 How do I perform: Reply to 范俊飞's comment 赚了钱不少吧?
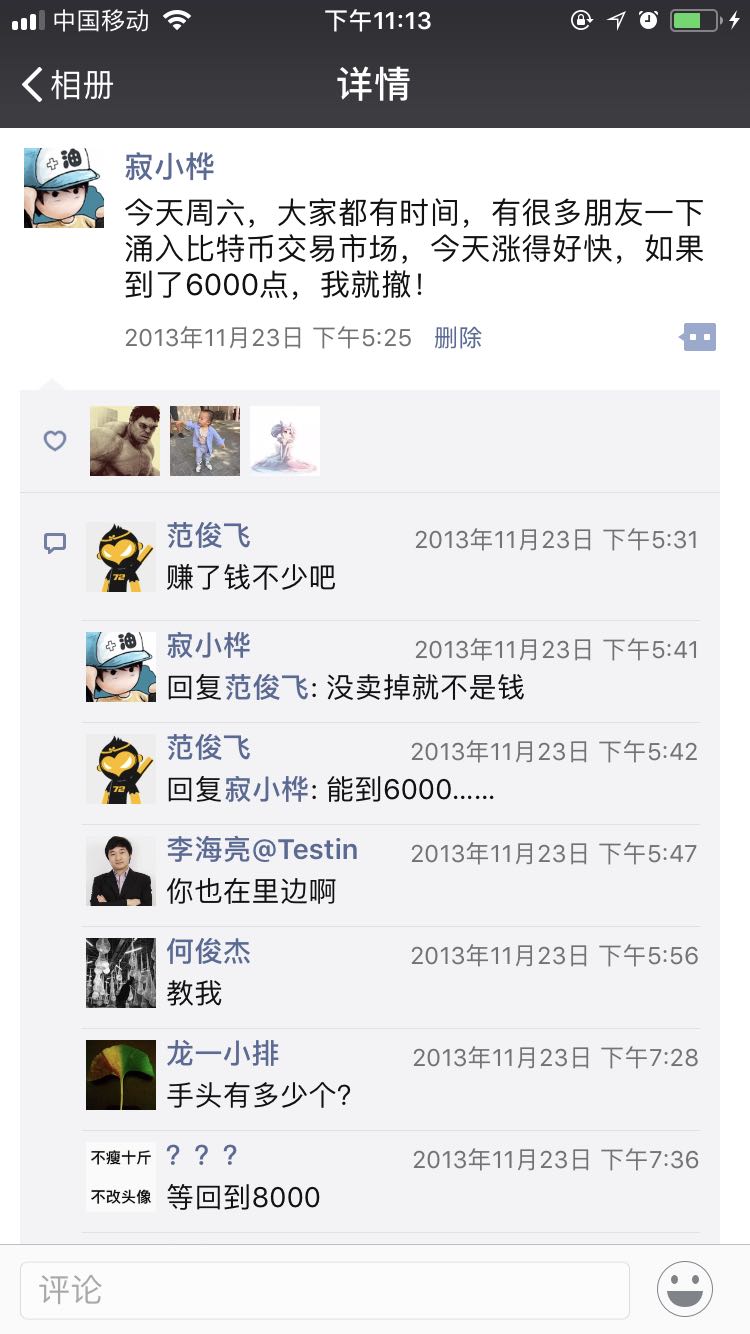pyautogui.click(x=251, y=577)
